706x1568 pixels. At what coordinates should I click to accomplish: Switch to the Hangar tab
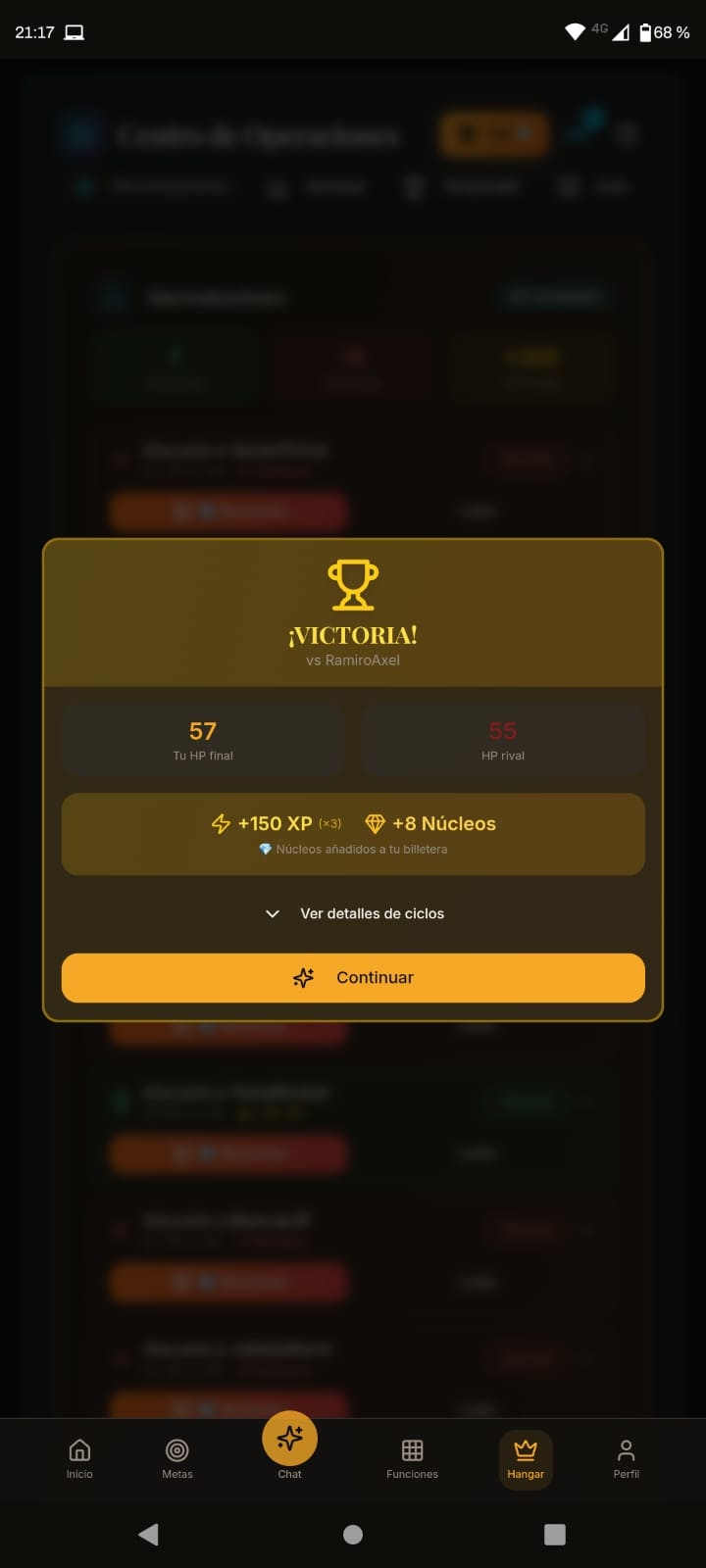[x=526, y=1459]
